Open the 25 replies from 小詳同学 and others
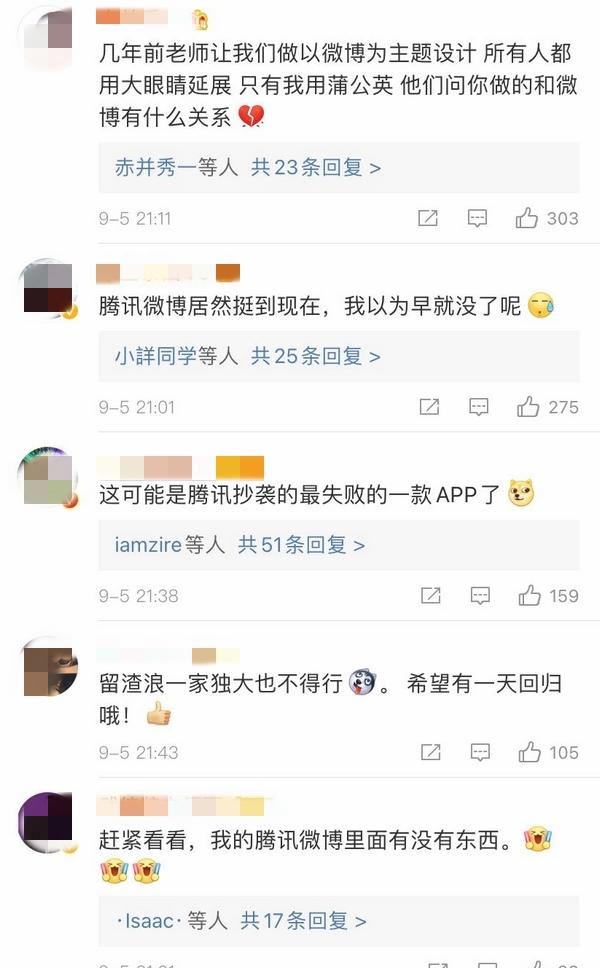Viewport: 600px width, 968px height. [248, 356]
